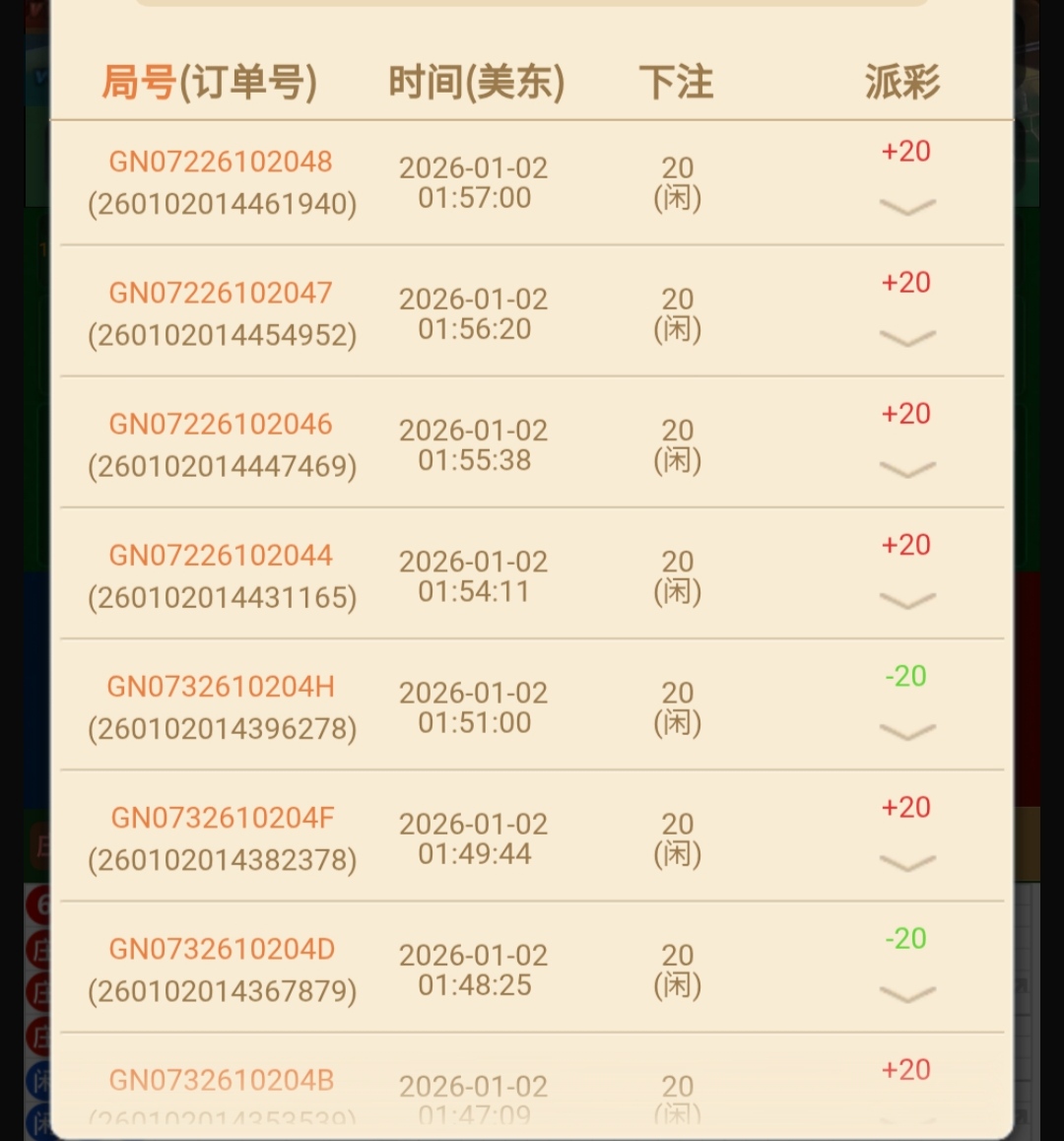1064x1141 pixels.
Task: Expand details for round GN0732610204H
Action: coord(906,731)
